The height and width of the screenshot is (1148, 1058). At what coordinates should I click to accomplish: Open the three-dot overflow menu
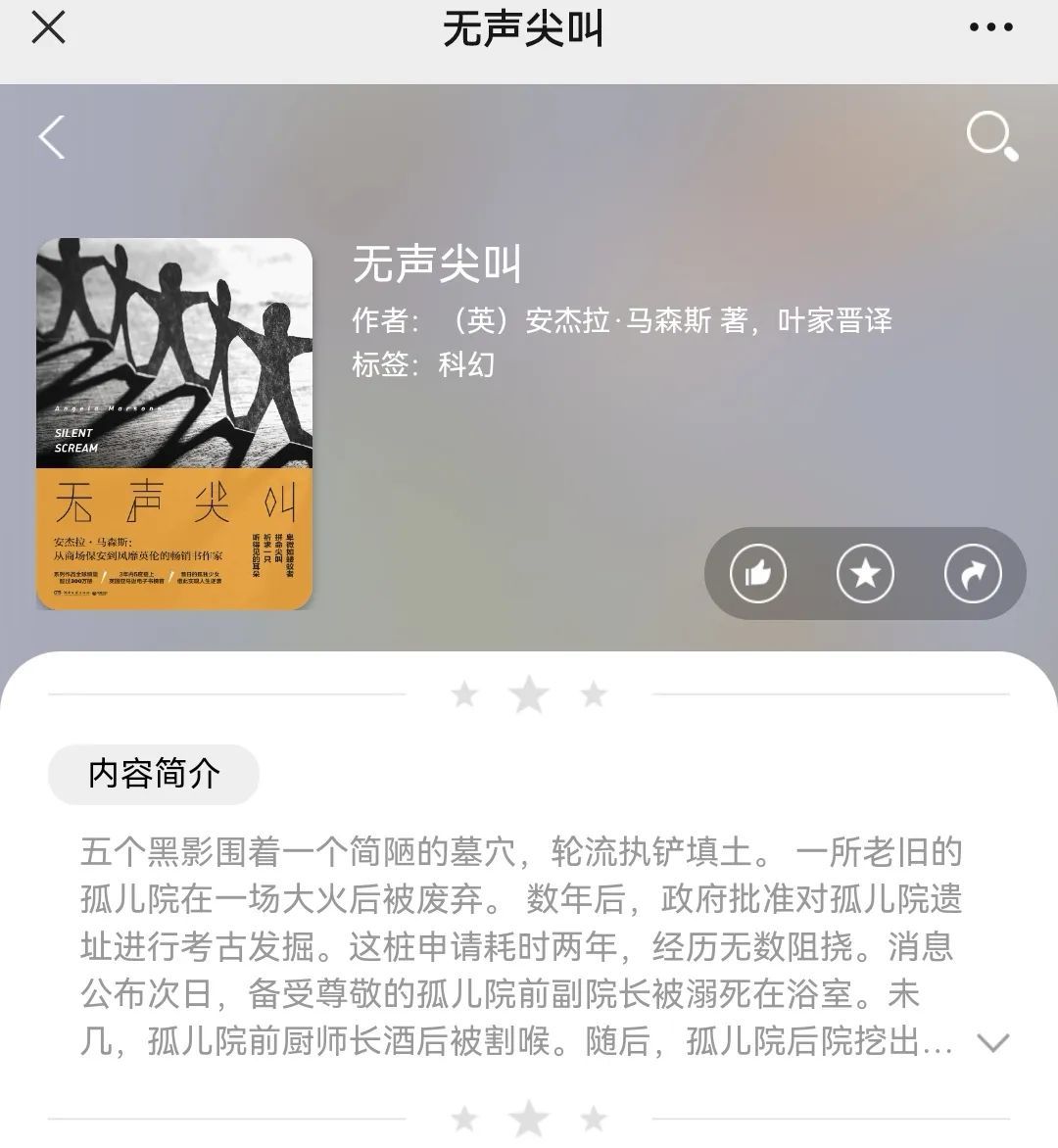click(x=990, y=27)
